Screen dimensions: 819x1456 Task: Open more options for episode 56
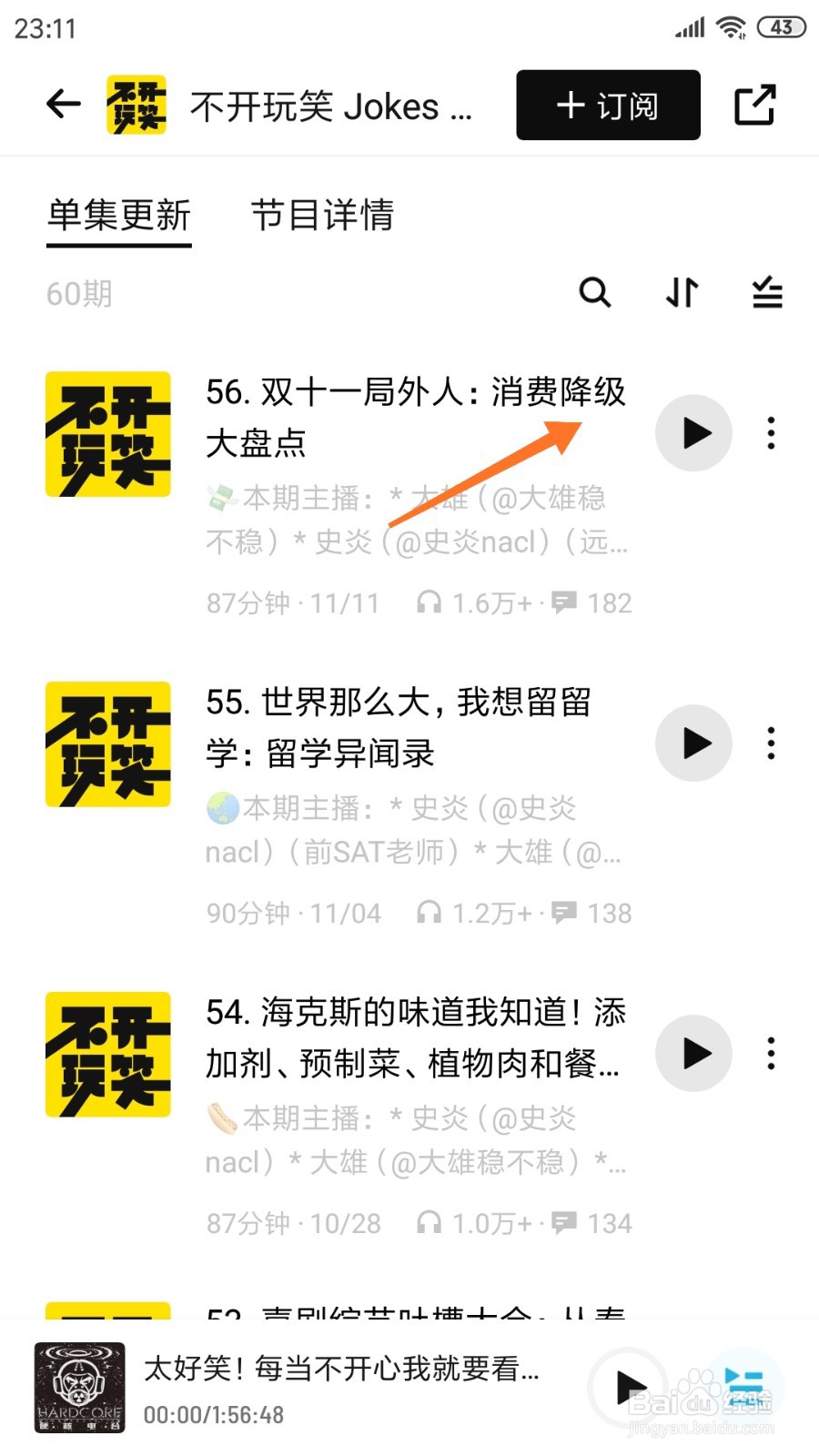click(x=771, y=433)
